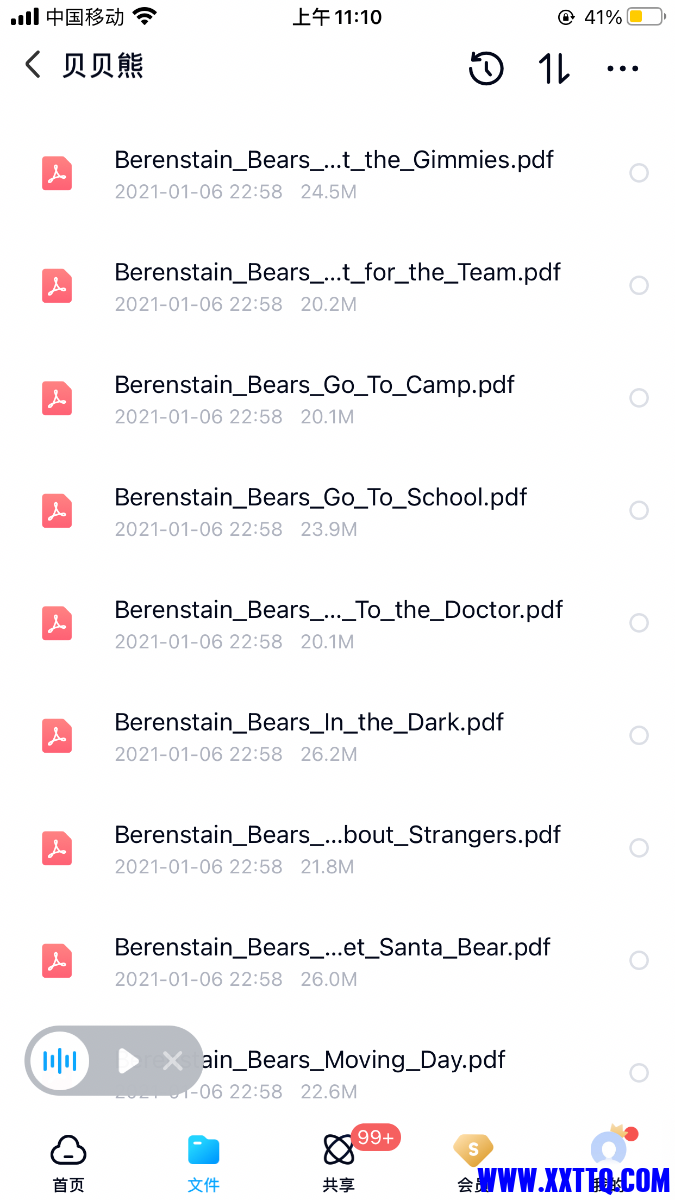Open Berenstain_Bears_Go_To_School.pdf

coord(320,497)
